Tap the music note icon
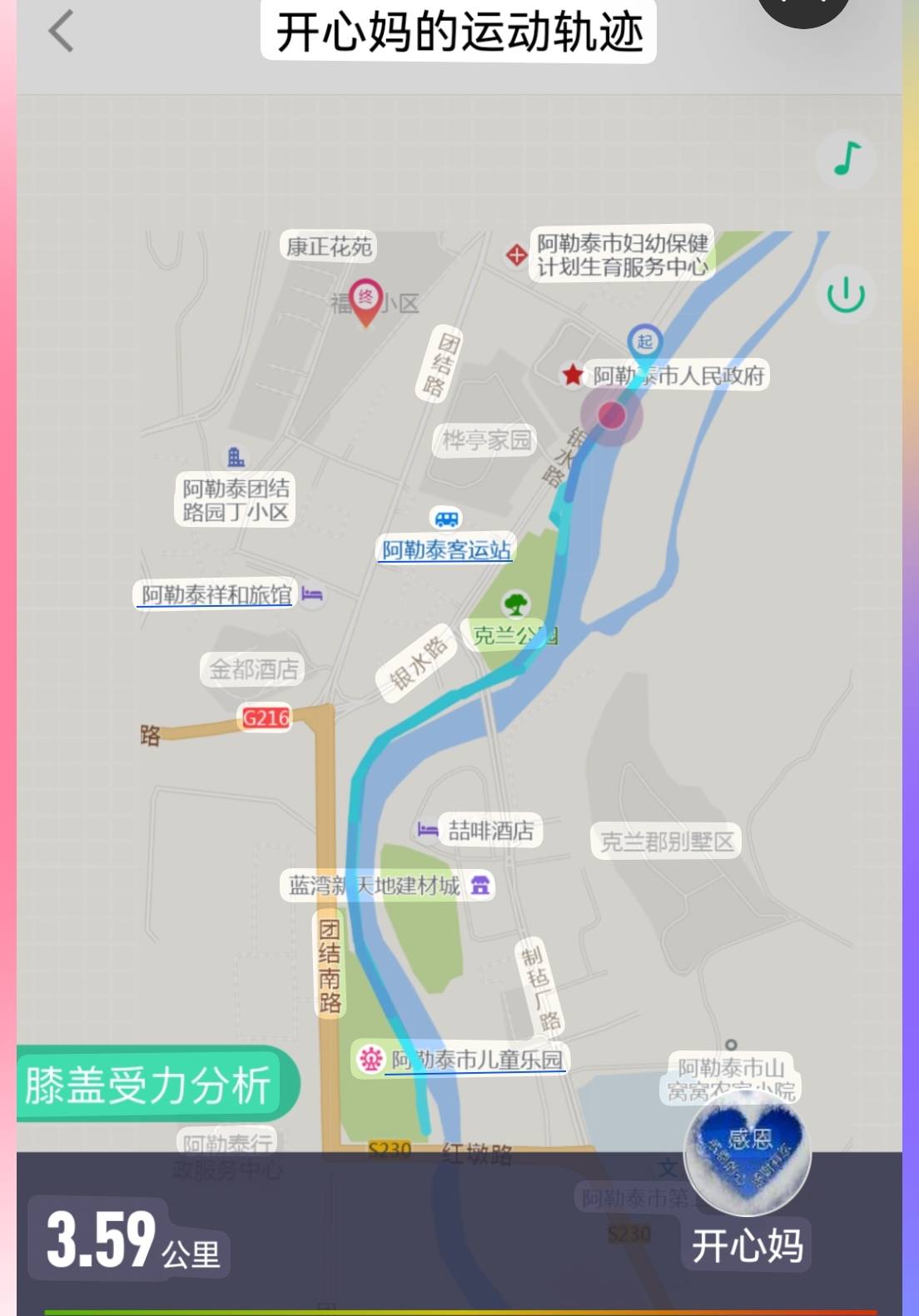The height and width of the screenshot is (1316, 919). tap(845, 158)
